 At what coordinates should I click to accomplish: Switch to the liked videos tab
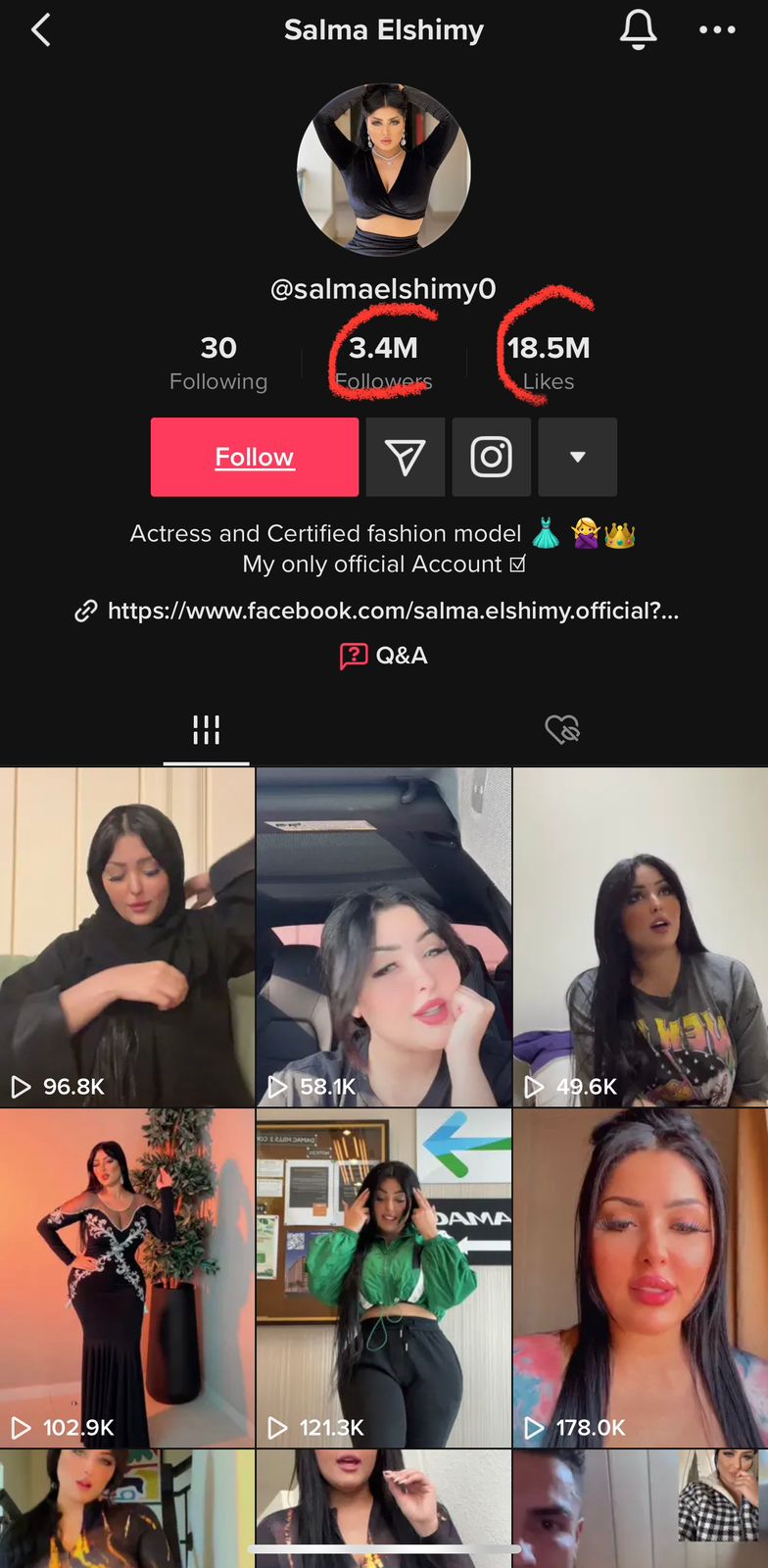pyautogui.click(x=562, y=729)
